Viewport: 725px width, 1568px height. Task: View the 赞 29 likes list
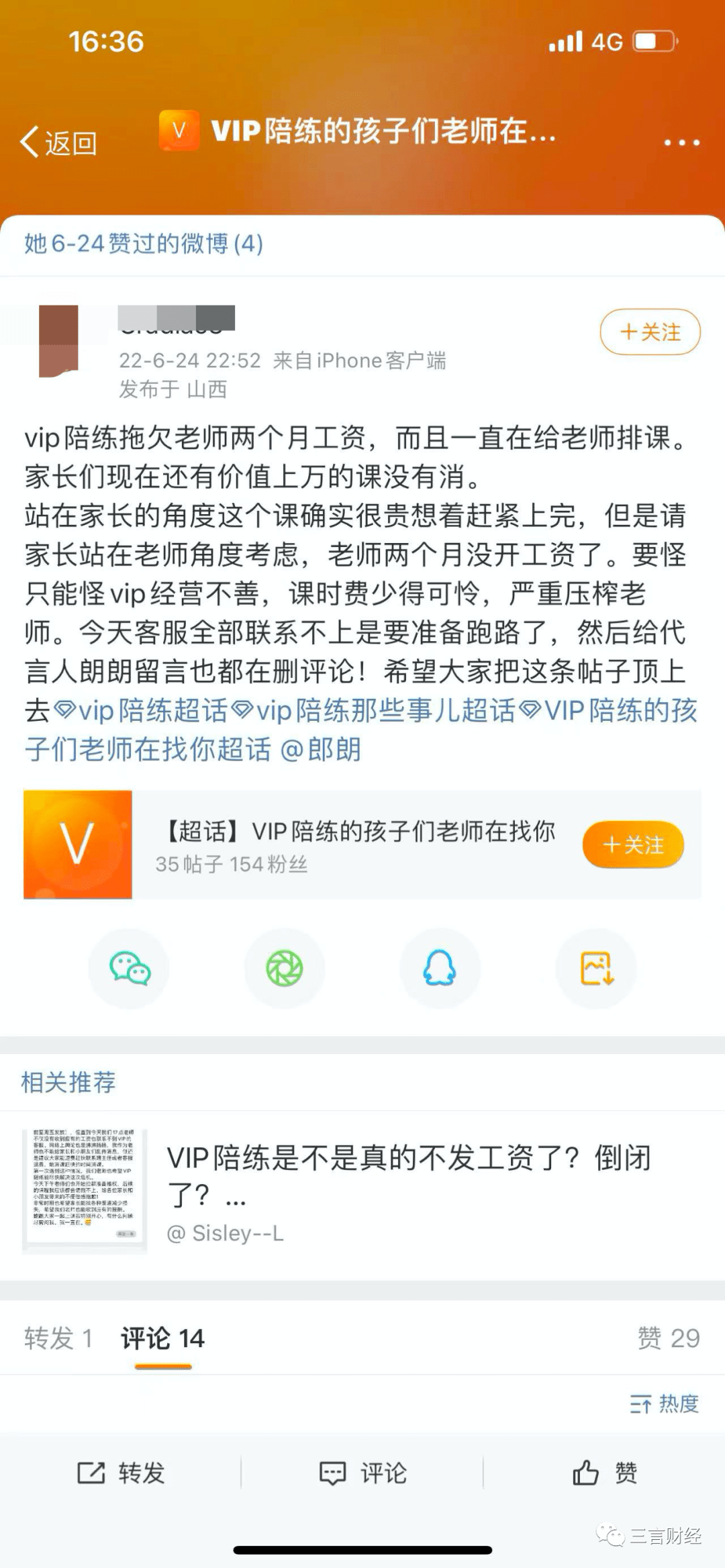point(668,1338)
